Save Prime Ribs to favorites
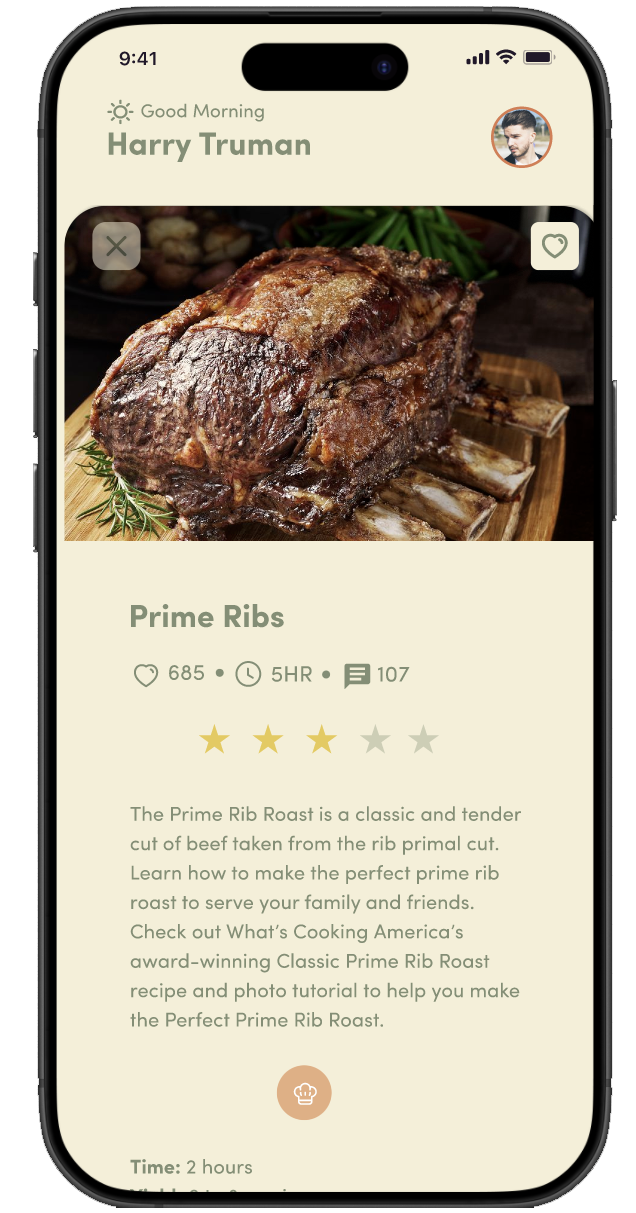The width and height of the screenshot is (636, 1213). coord(554,246)
